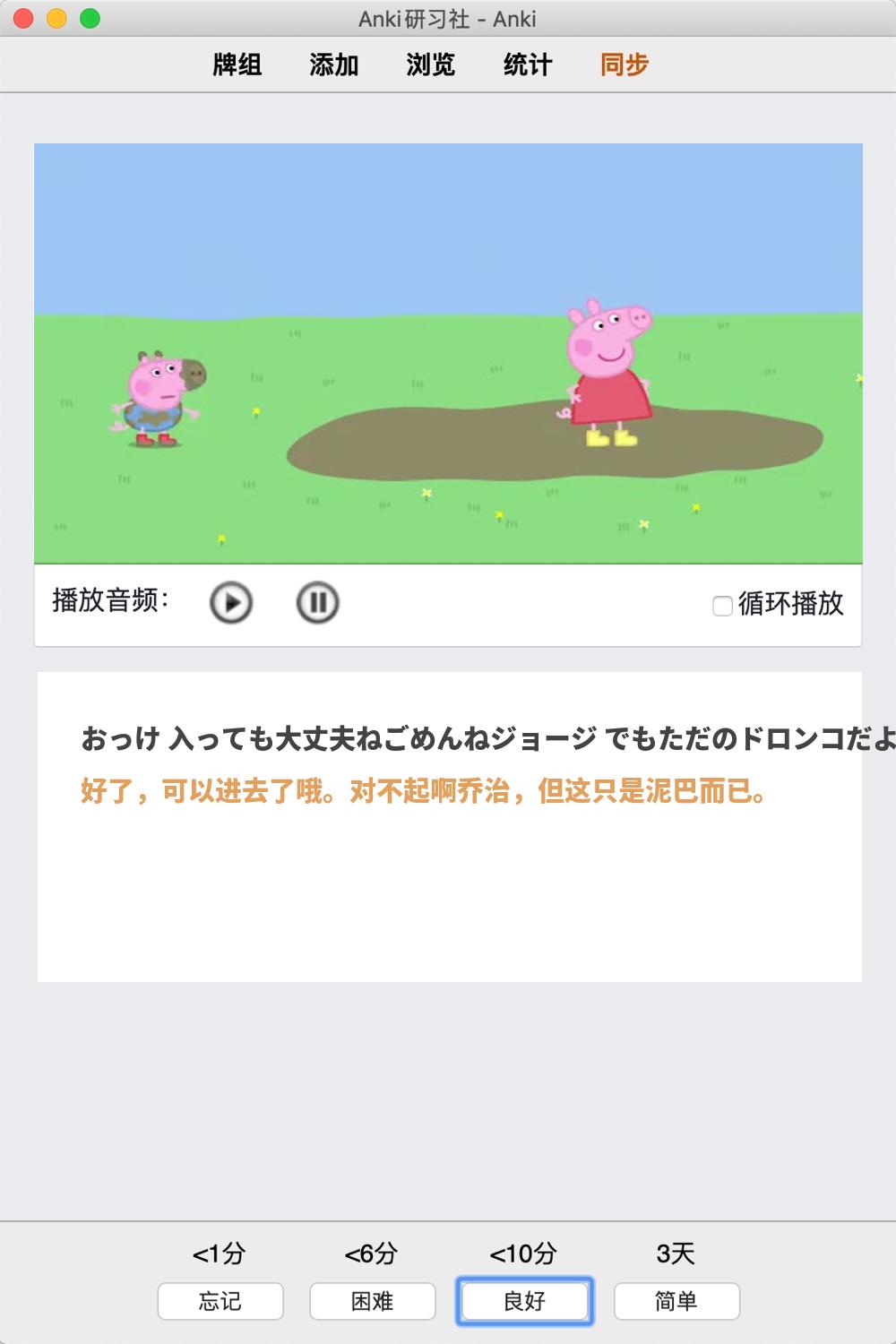Rate this card 简单
The height and width of the screenshot is (1344, 896).
tap(676, 1301)
